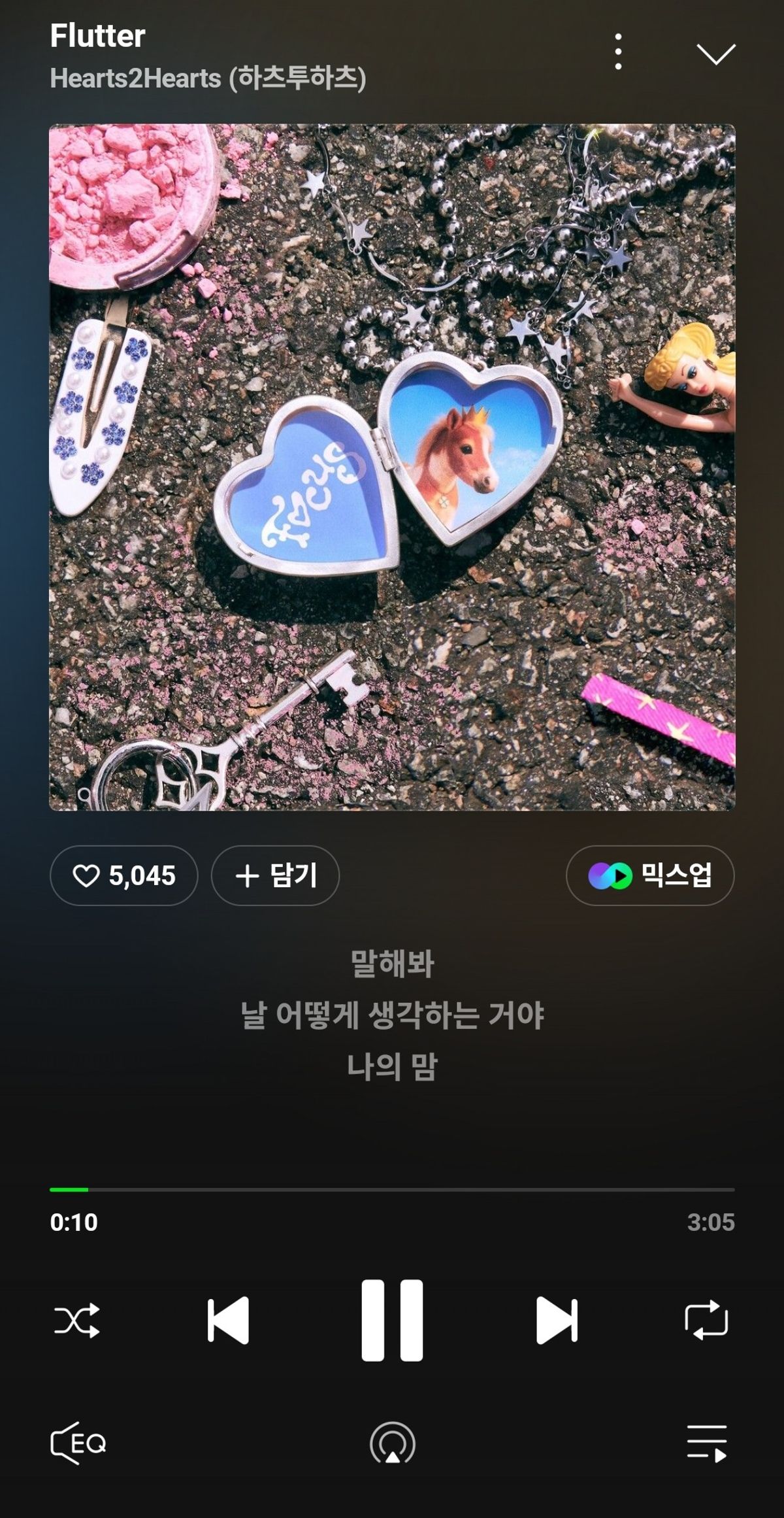
Task: Collapse the player with the down chevron
Action: [716, 54]
